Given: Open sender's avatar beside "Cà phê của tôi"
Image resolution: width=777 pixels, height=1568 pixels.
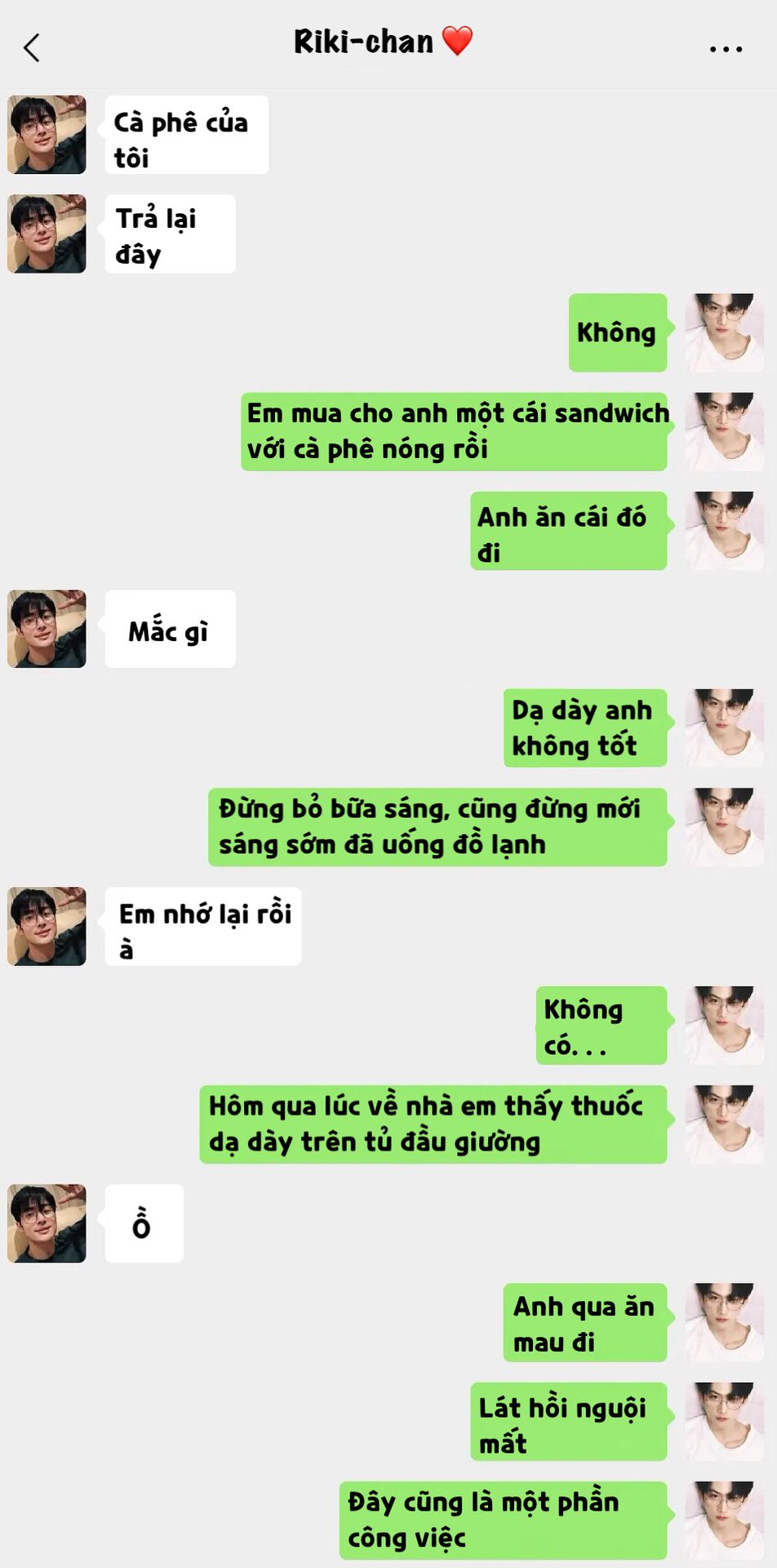Looking at the screenshot, I should (x=47, y=135).
